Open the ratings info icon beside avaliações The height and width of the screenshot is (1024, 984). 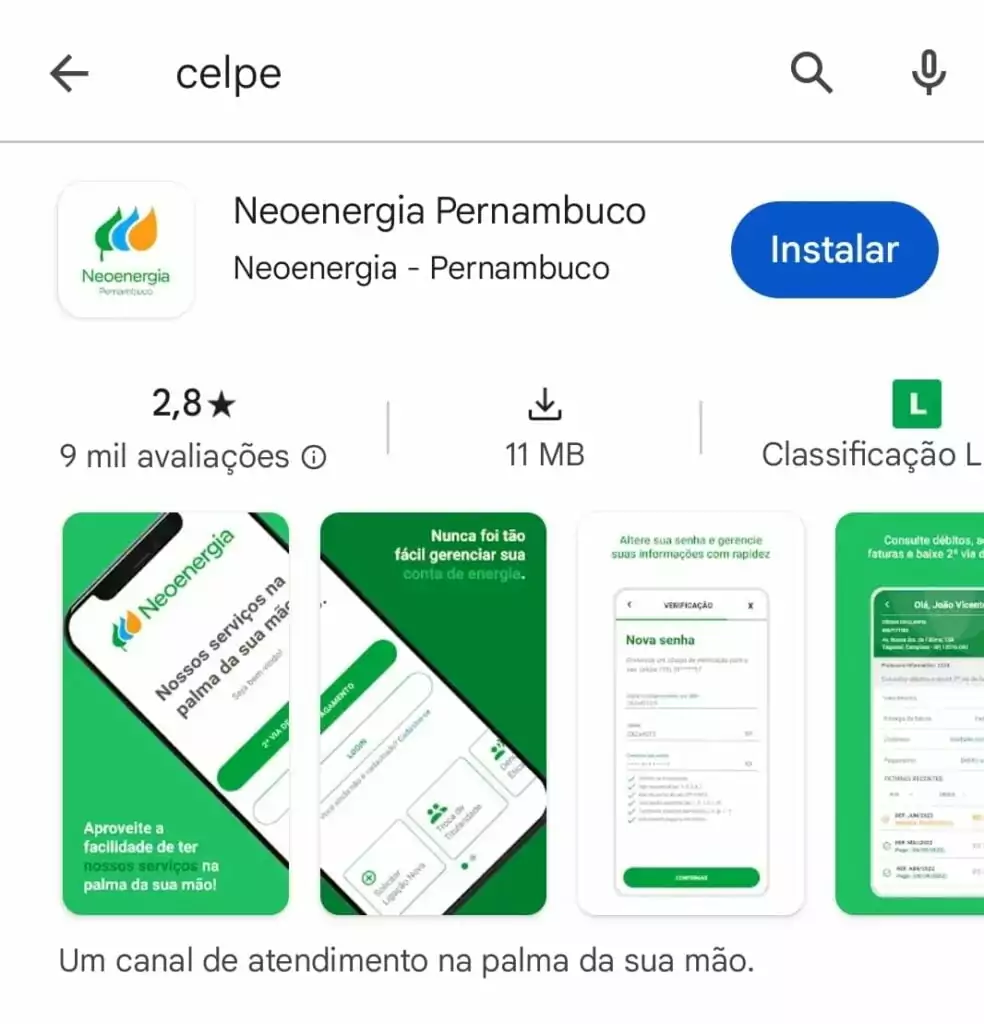314,458
